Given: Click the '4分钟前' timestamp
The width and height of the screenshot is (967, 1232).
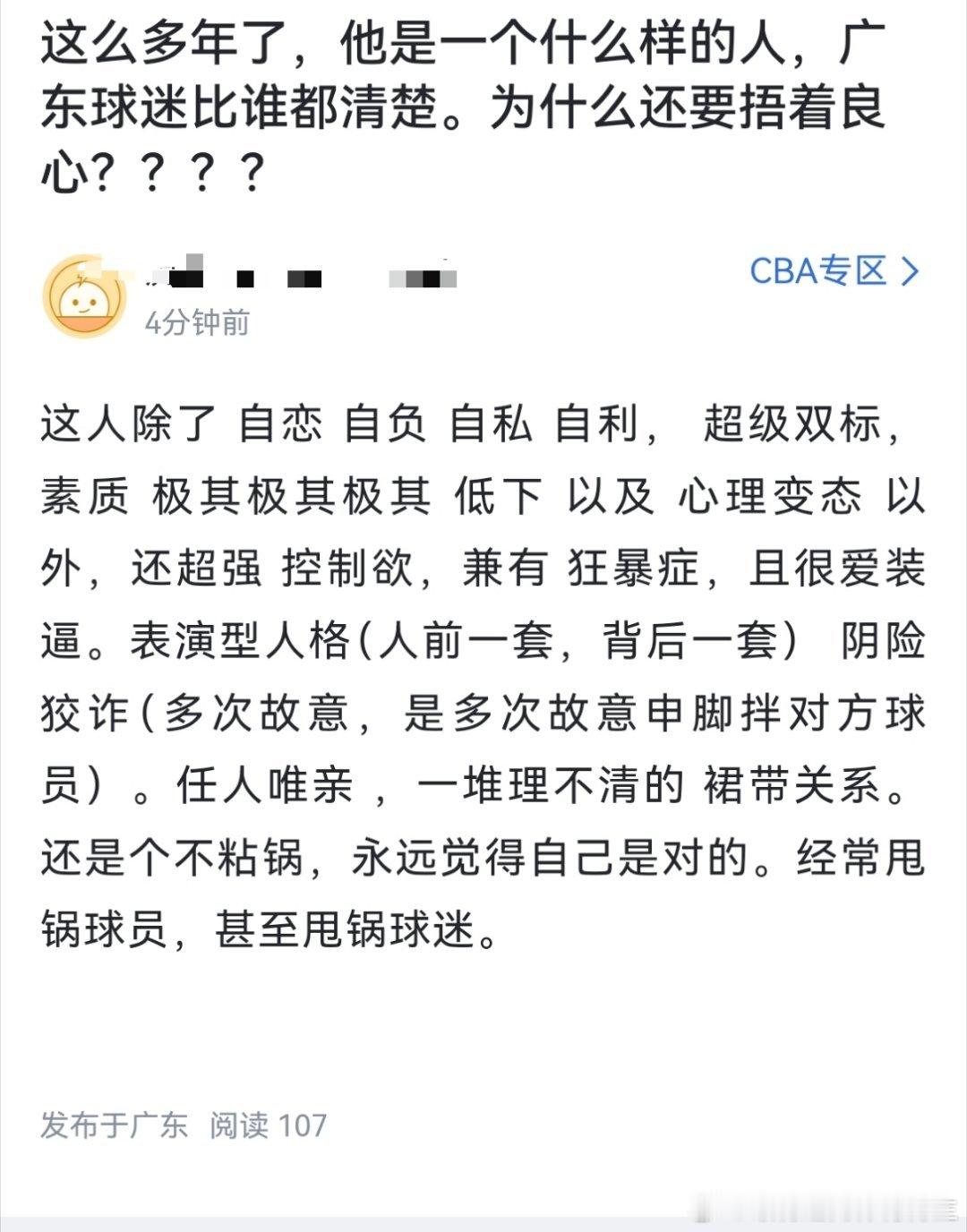Looking at the screenshot, I should (x=197, y=325).
